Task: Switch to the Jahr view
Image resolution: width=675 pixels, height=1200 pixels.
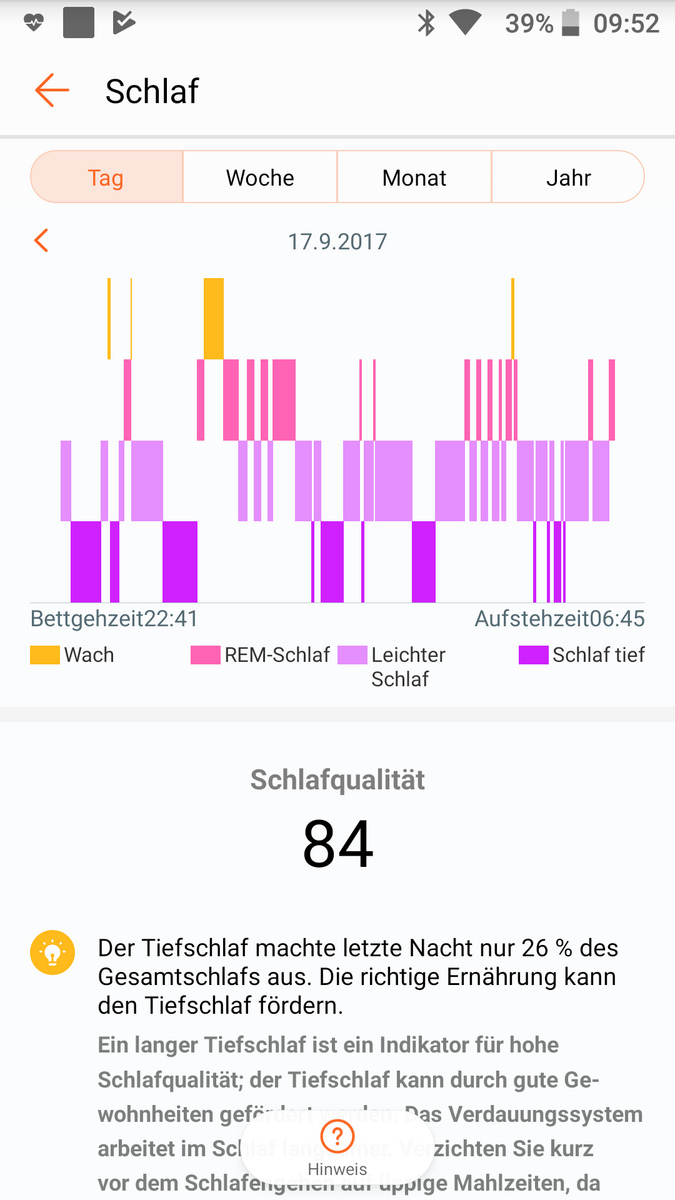Action: click(568, 178)
